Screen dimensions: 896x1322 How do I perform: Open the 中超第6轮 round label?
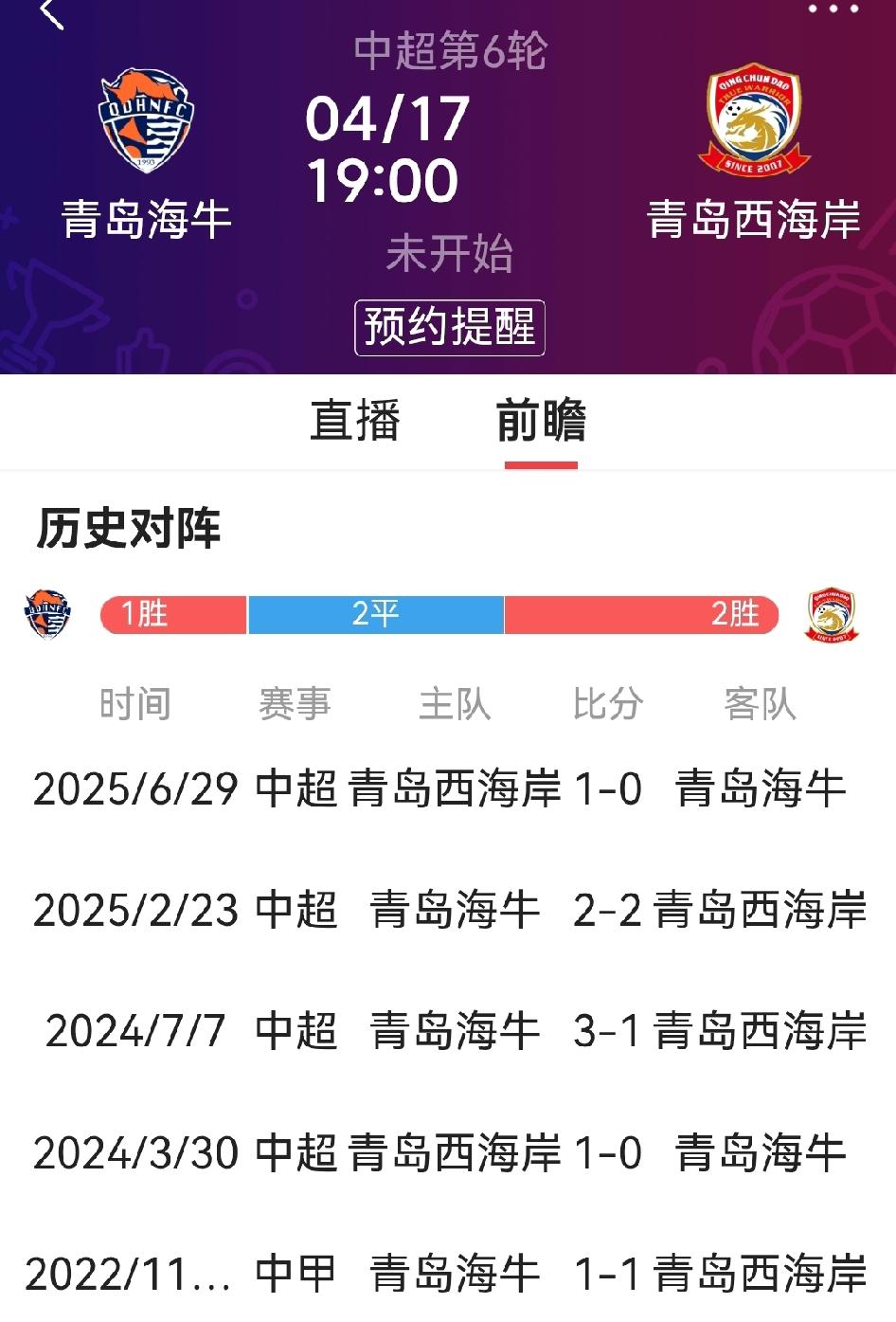coord(448,54)
